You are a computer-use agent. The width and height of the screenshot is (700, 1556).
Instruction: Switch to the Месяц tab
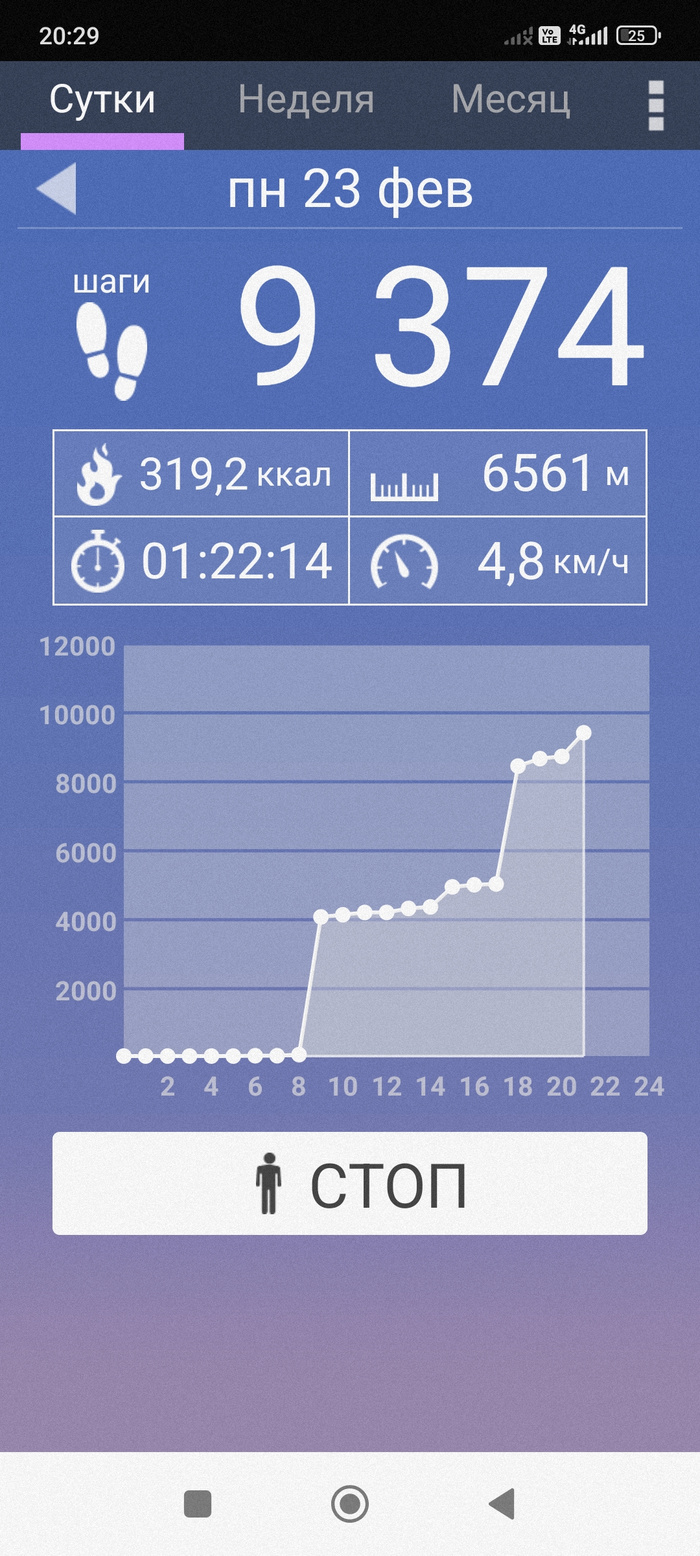510,100
